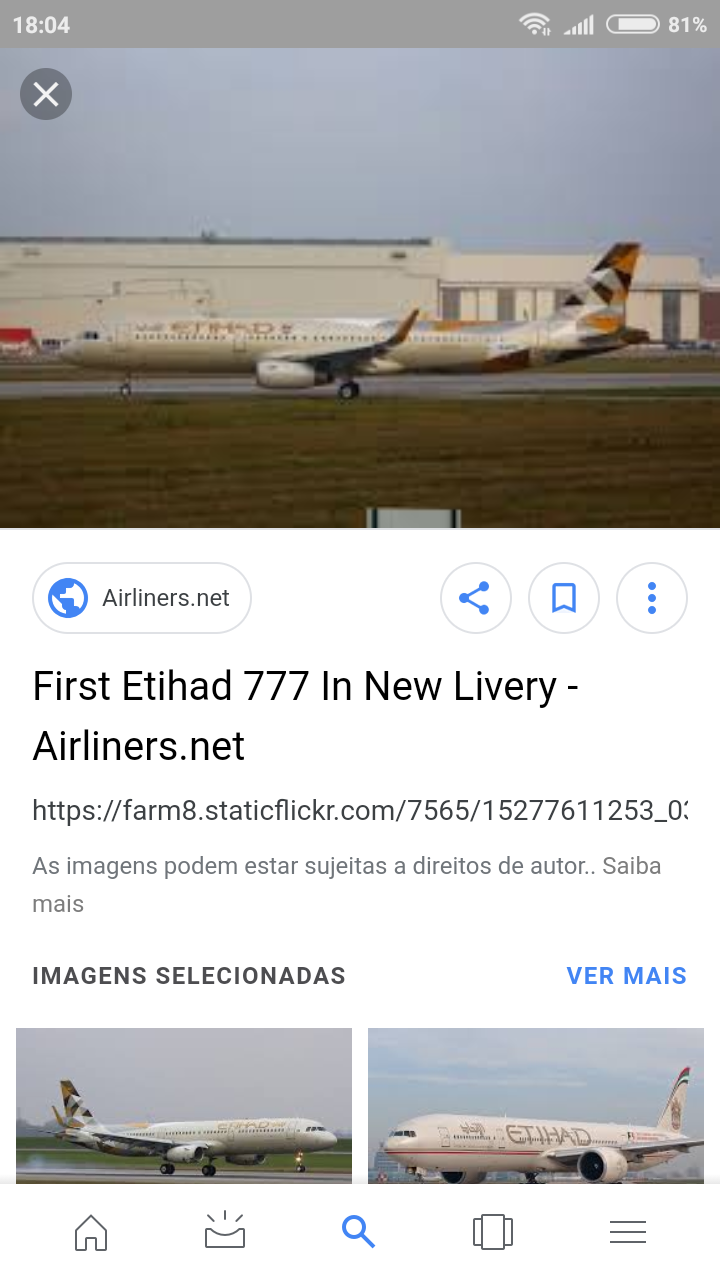Go to the home tab

(x=91, y=1231)
